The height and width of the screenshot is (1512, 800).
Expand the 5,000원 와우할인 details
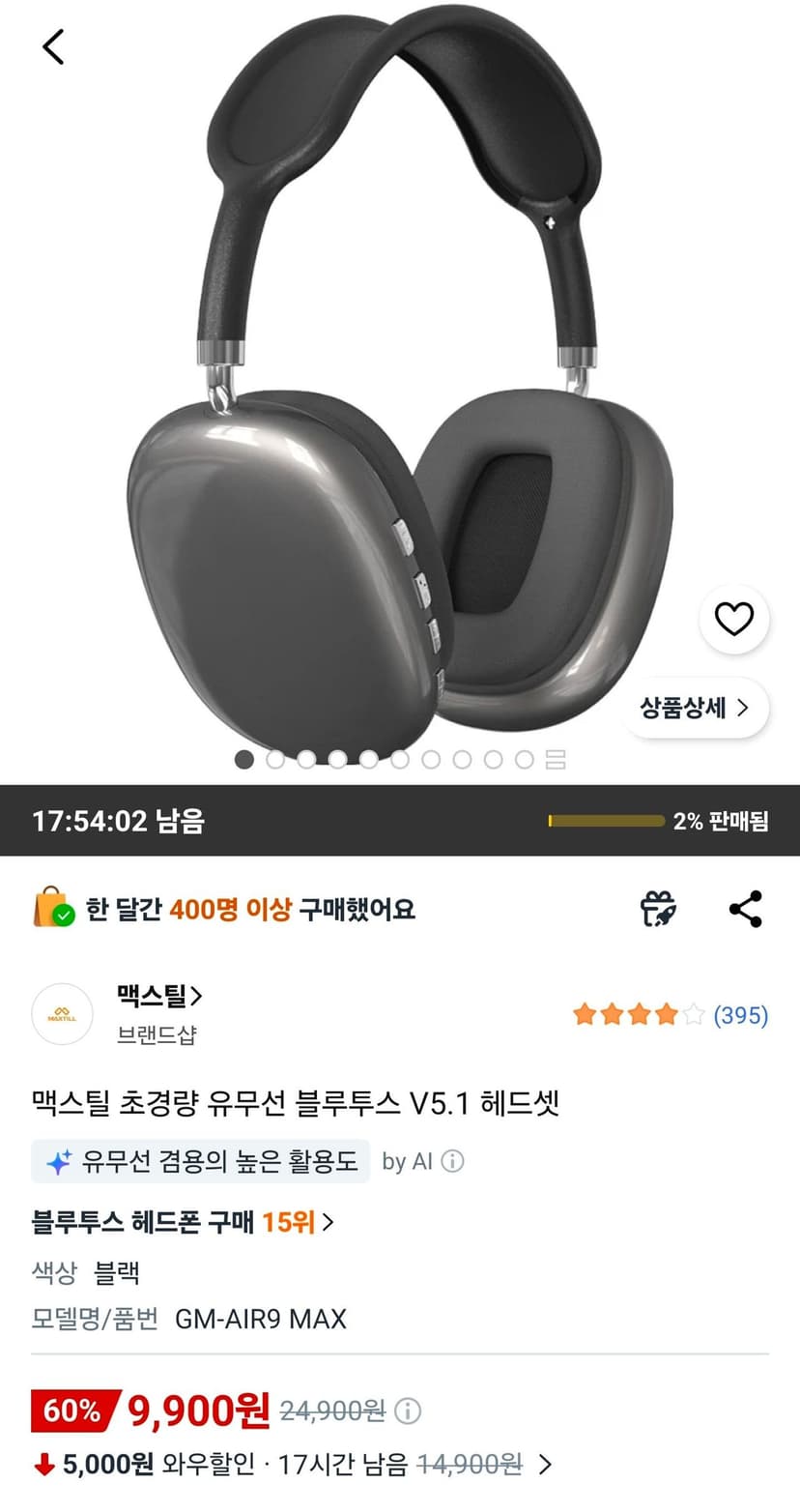click(x=545, y=1465)
